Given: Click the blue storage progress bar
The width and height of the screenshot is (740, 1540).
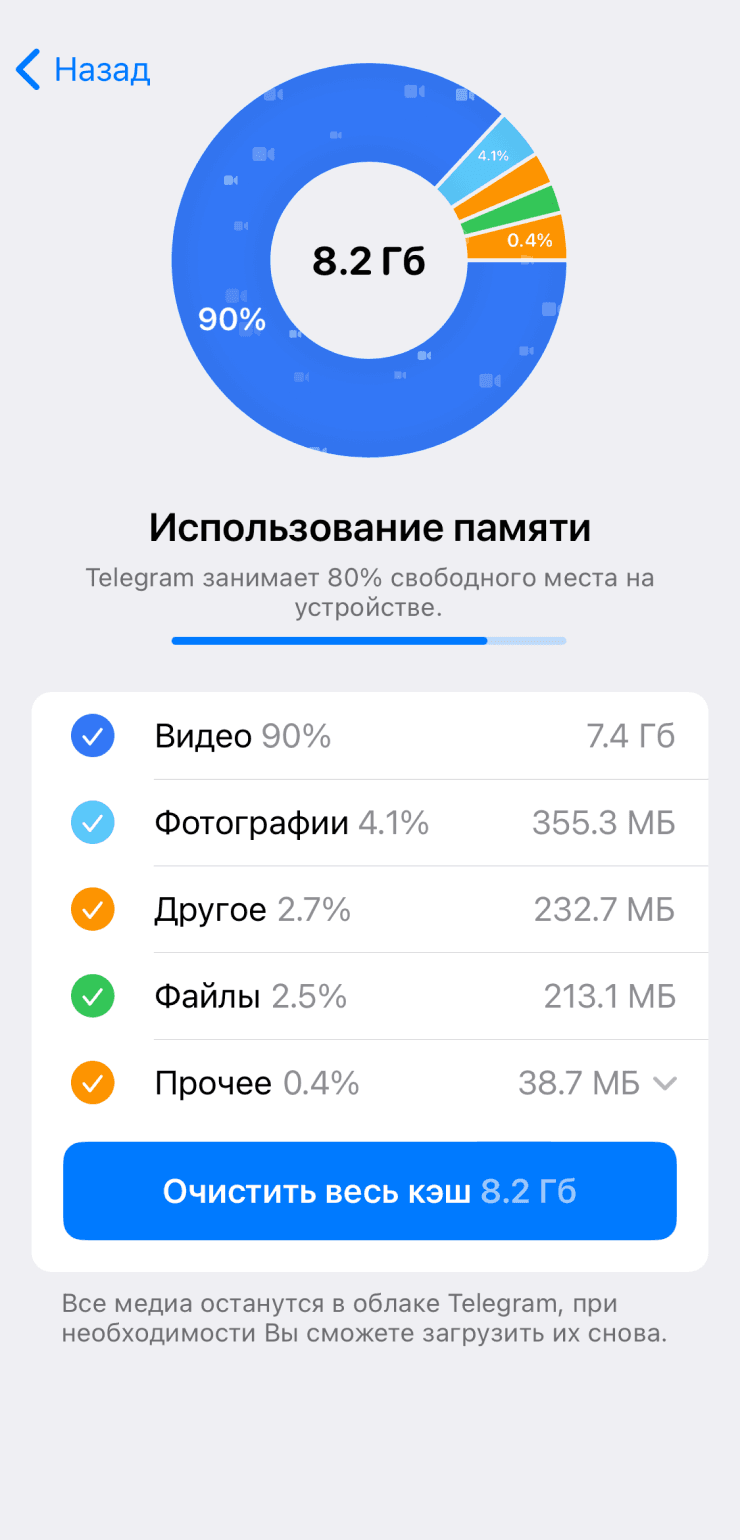Looking at the screenshot, I should [370, 640].
